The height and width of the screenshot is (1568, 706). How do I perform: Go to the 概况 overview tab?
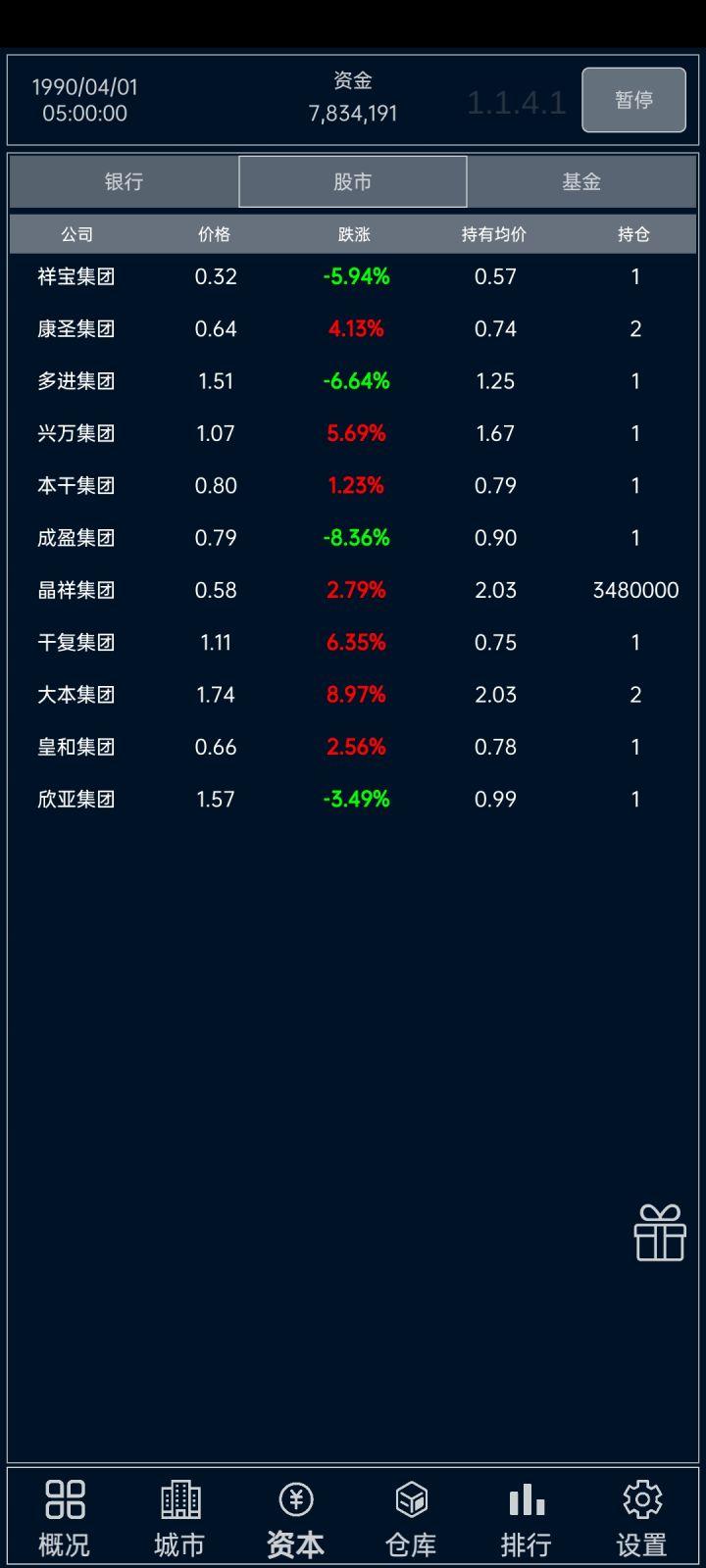[x=65, y=1517]
